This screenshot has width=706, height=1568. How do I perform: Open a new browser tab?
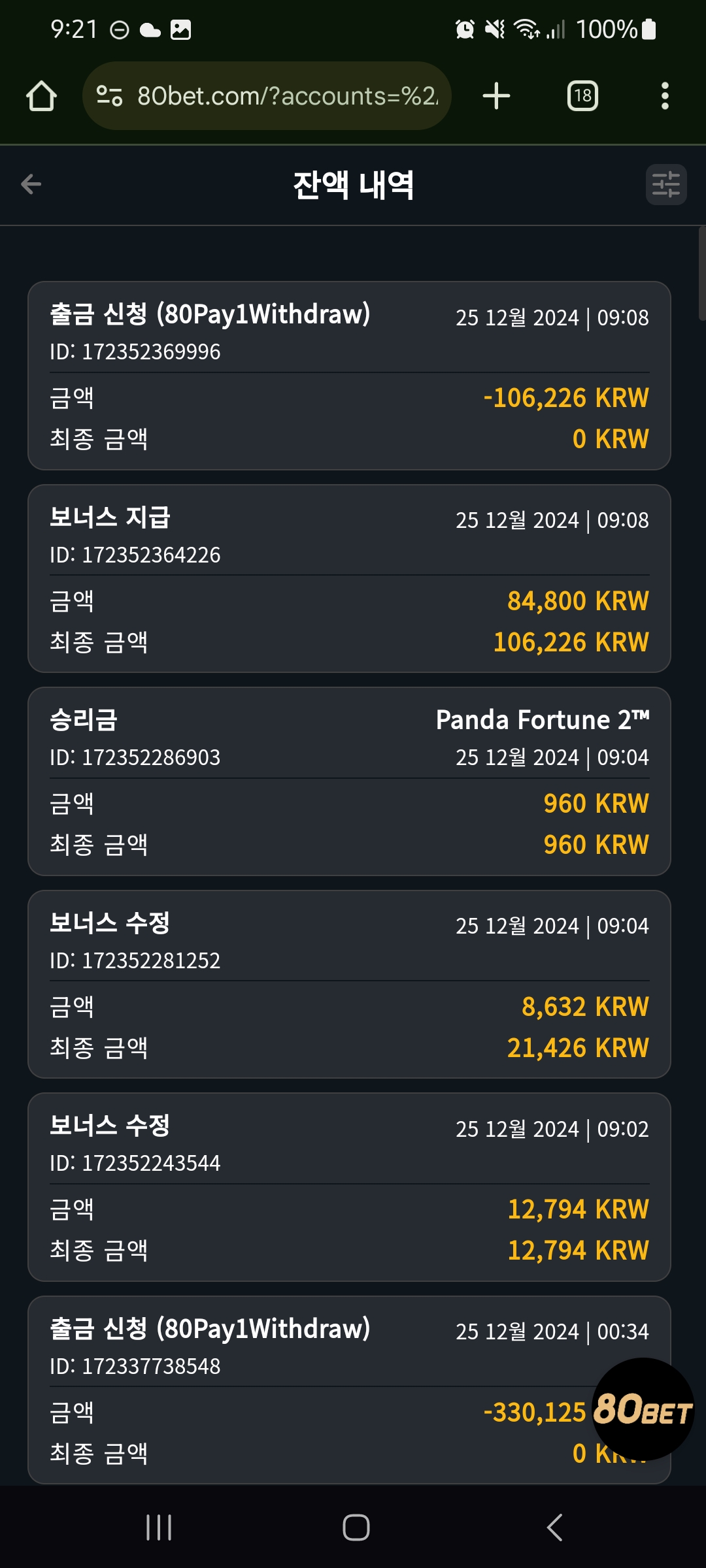pyautogui.click(x=496, y=96)
